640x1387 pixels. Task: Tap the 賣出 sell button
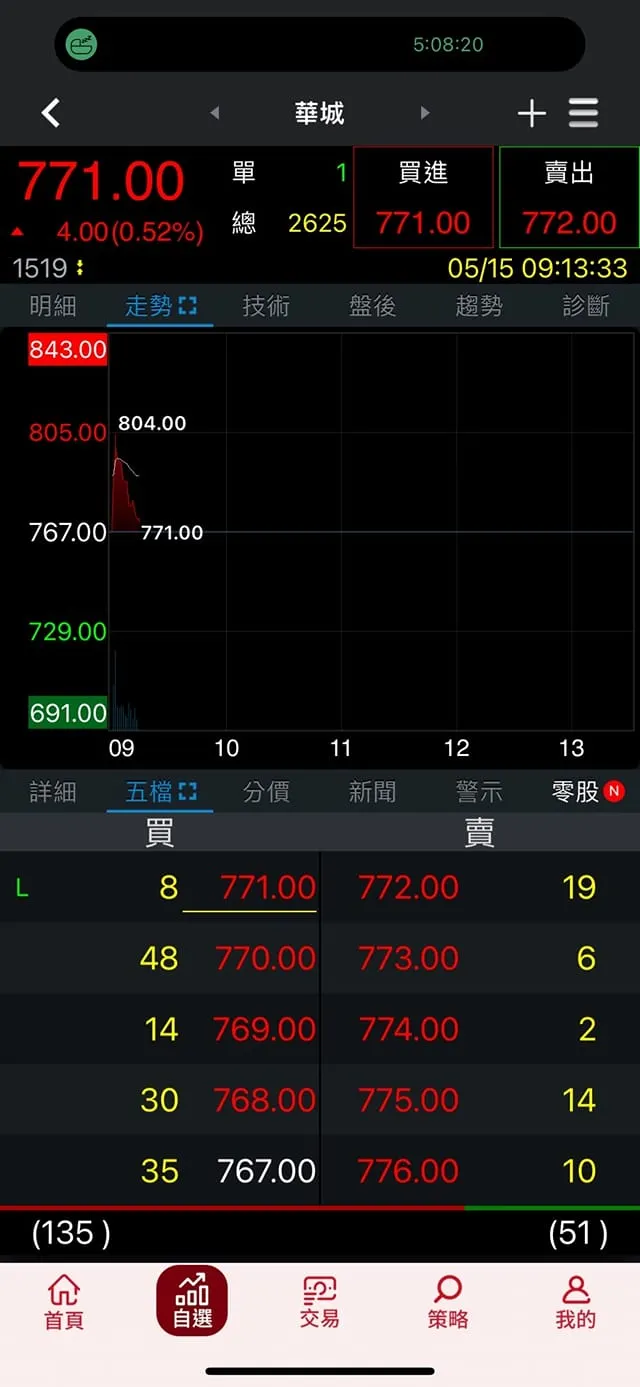click(569, 197)
